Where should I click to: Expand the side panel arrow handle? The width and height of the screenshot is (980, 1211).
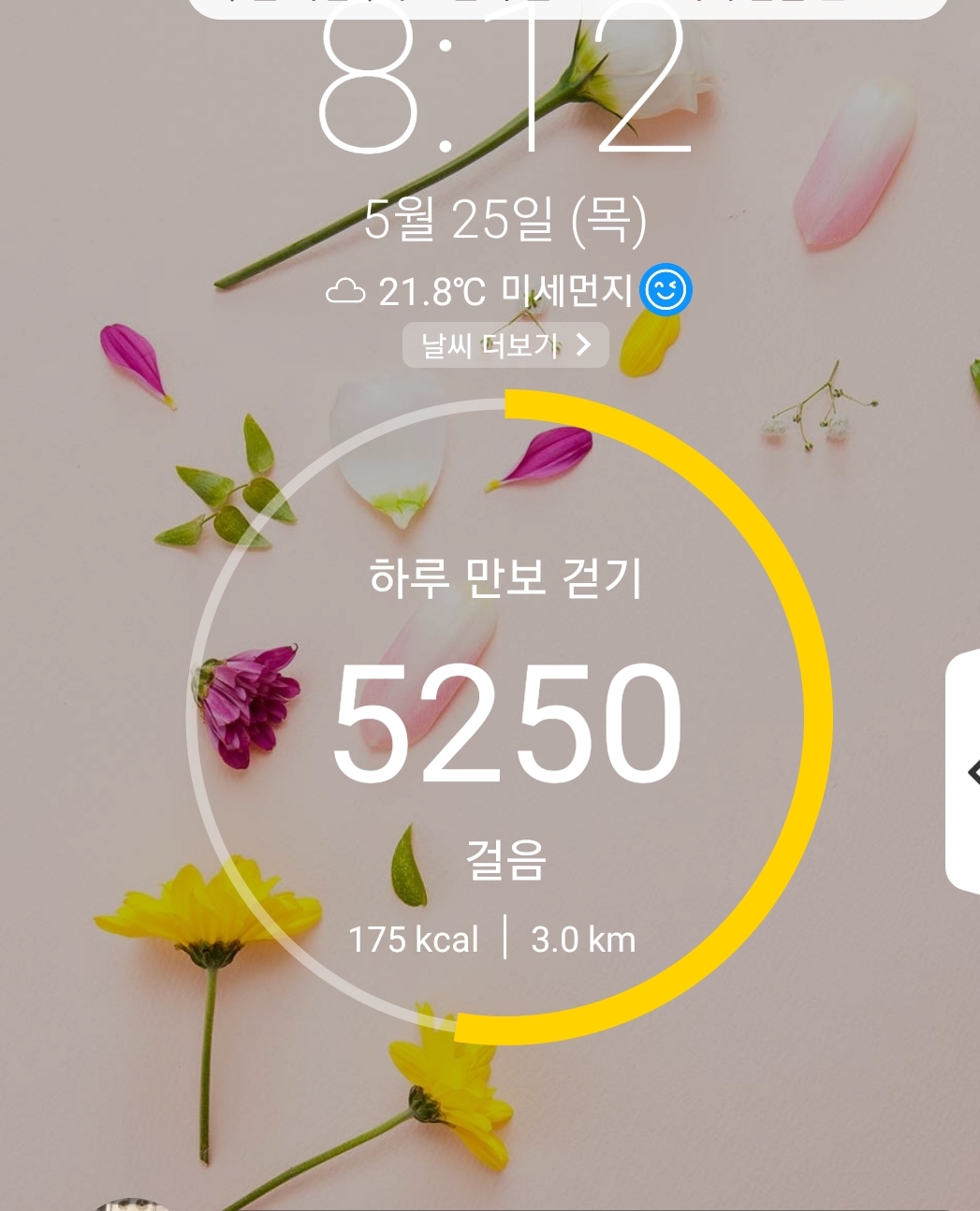964,771
